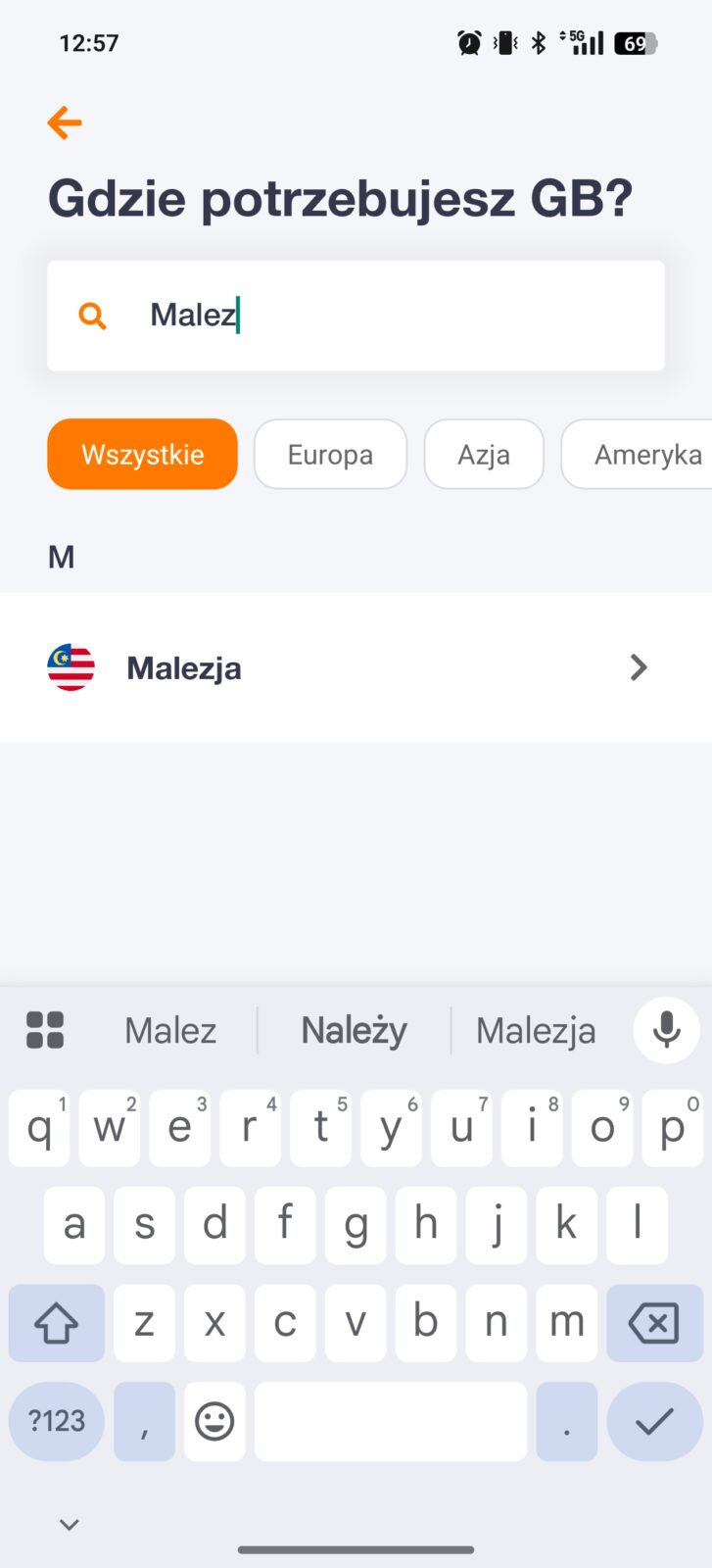Tap the shift key
Image resolution: width=712 pixels, height=1568 pixels.
click(x=57, y=1323)
